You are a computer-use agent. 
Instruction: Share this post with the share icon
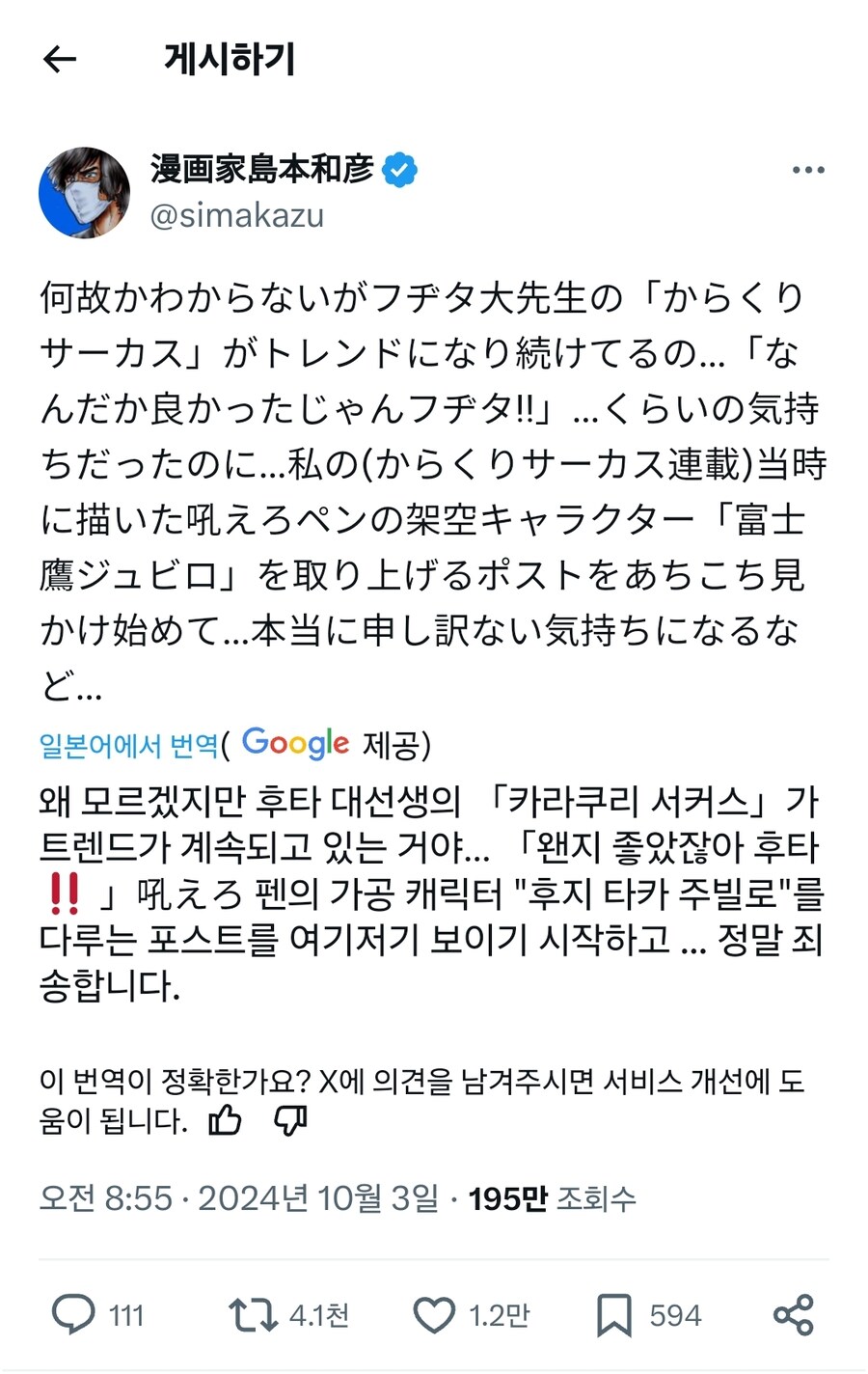[794, 1314]
